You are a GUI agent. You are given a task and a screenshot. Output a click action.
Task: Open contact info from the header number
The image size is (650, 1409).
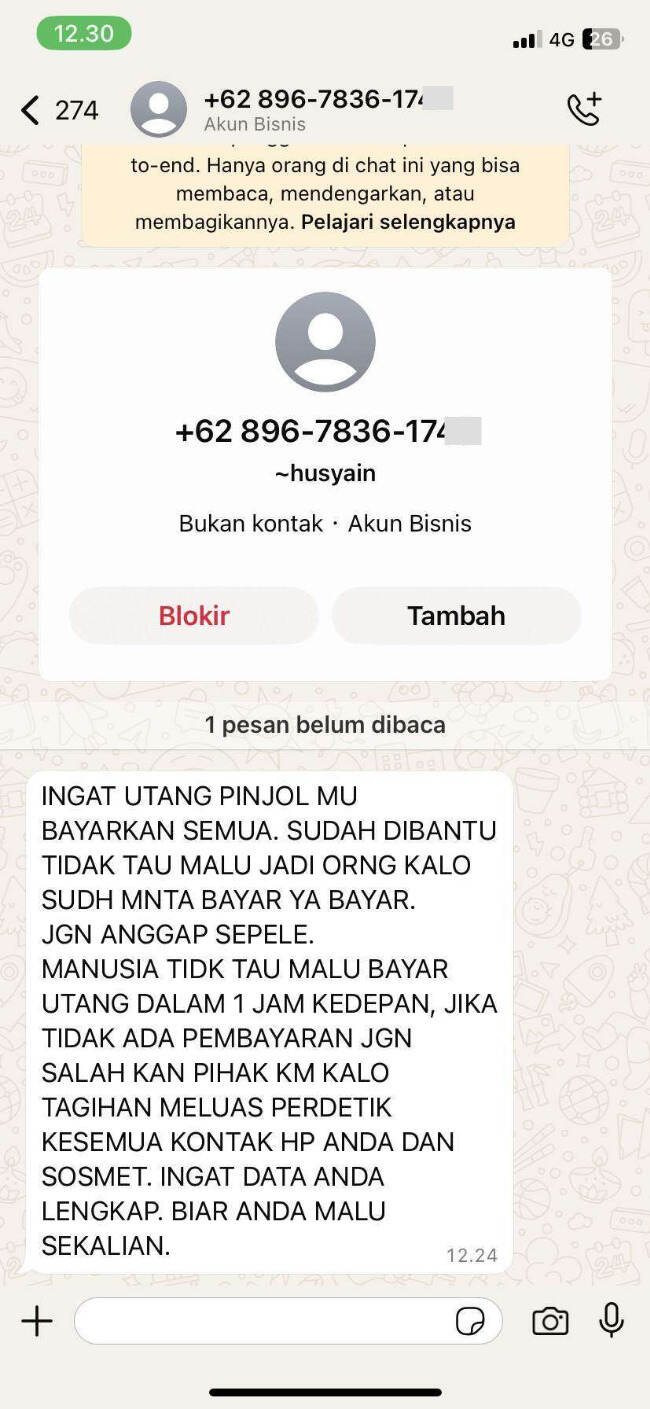328,99
